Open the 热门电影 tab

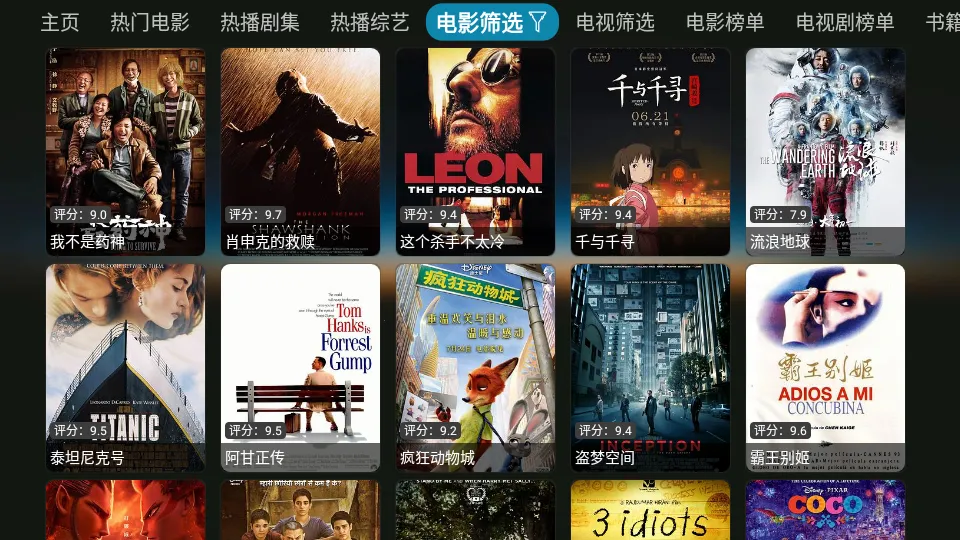(x=149, y=22)
